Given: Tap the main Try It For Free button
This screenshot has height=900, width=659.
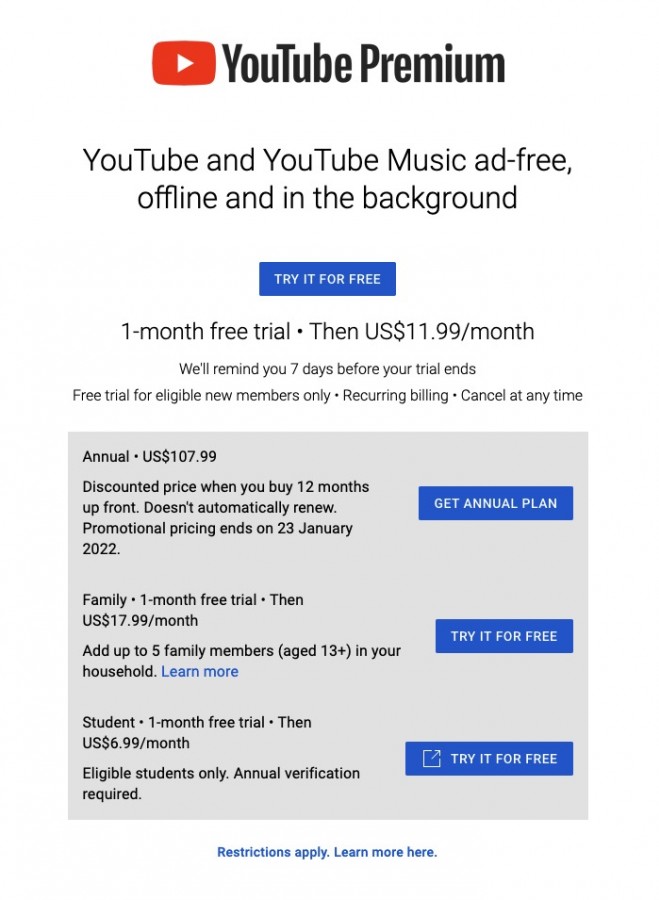Looking at the screenshot, I should click(327, 279).
